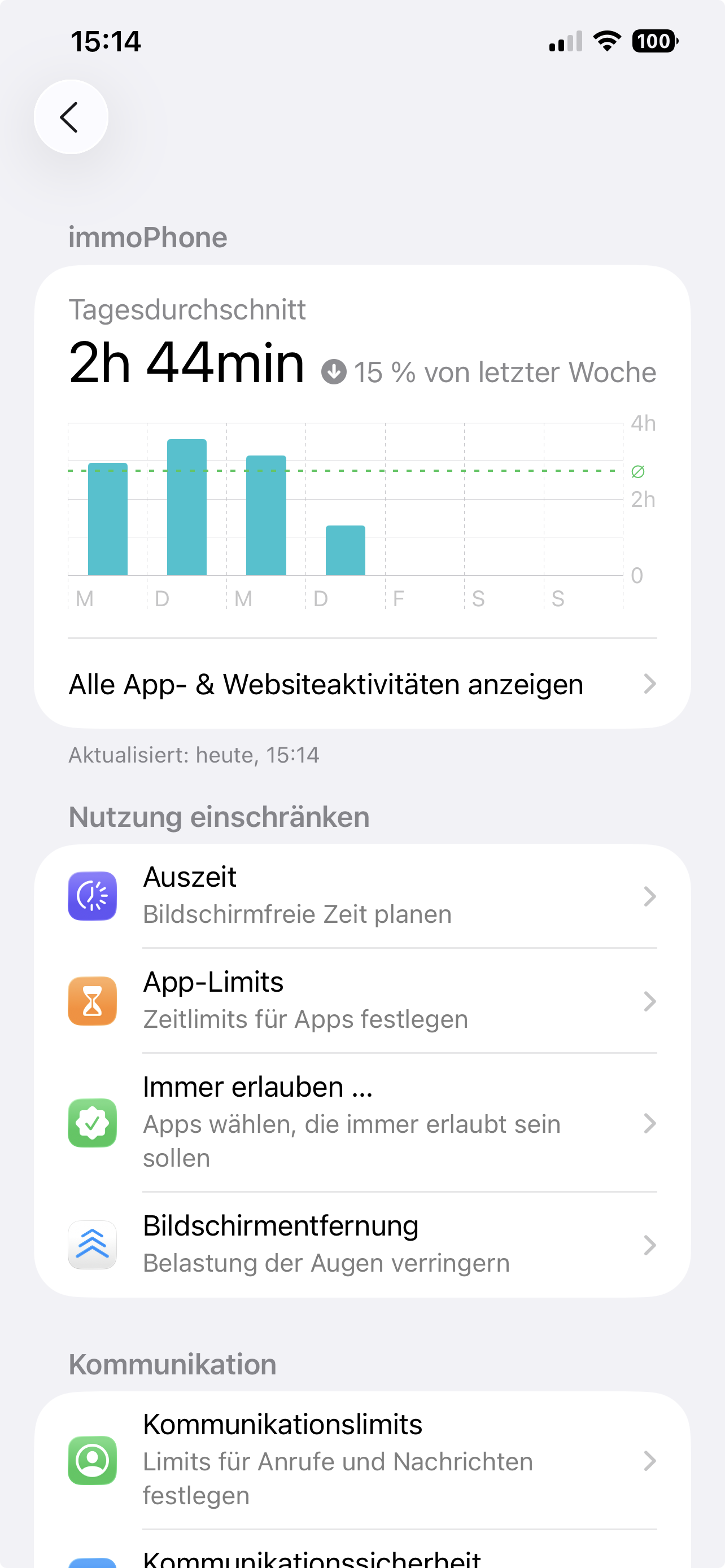
Task: Open Alle App- & Websiteaktivitäten anzeigen
Action: click(x=362, y=684)
